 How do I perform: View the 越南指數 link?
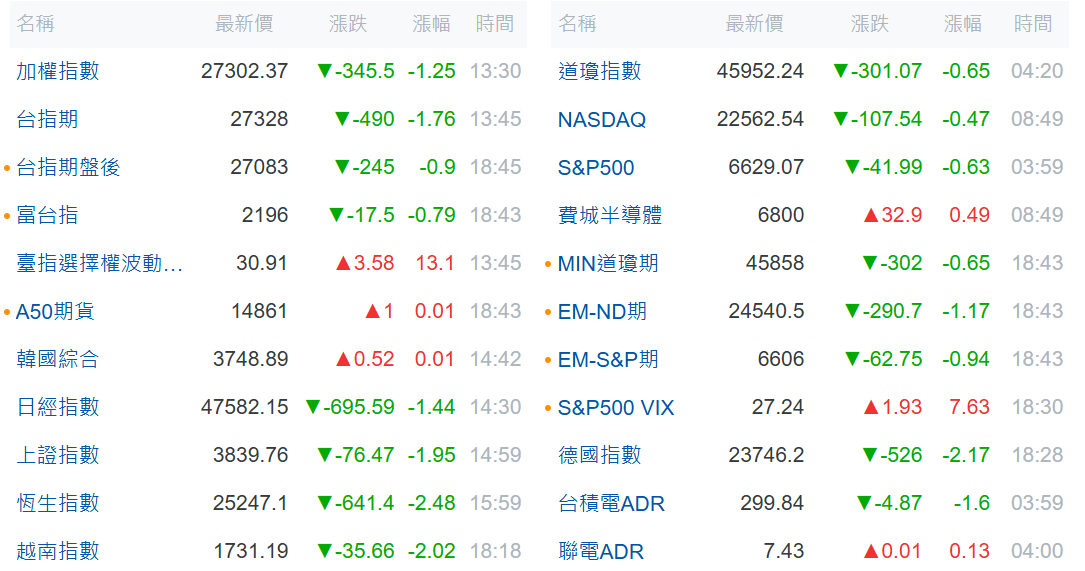58,551
